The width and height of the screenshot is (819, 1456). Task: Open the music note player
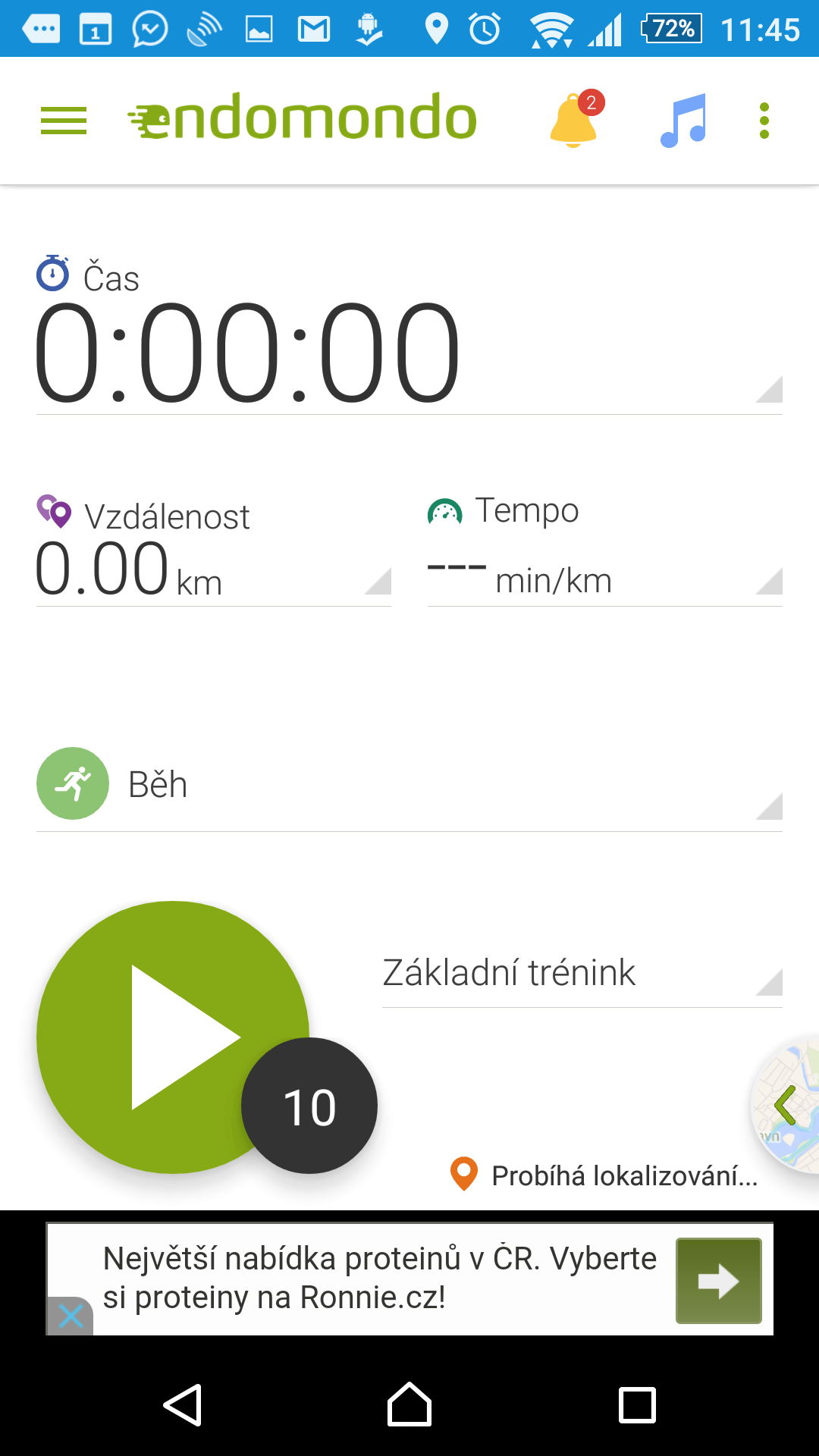(x=683, y=121)
